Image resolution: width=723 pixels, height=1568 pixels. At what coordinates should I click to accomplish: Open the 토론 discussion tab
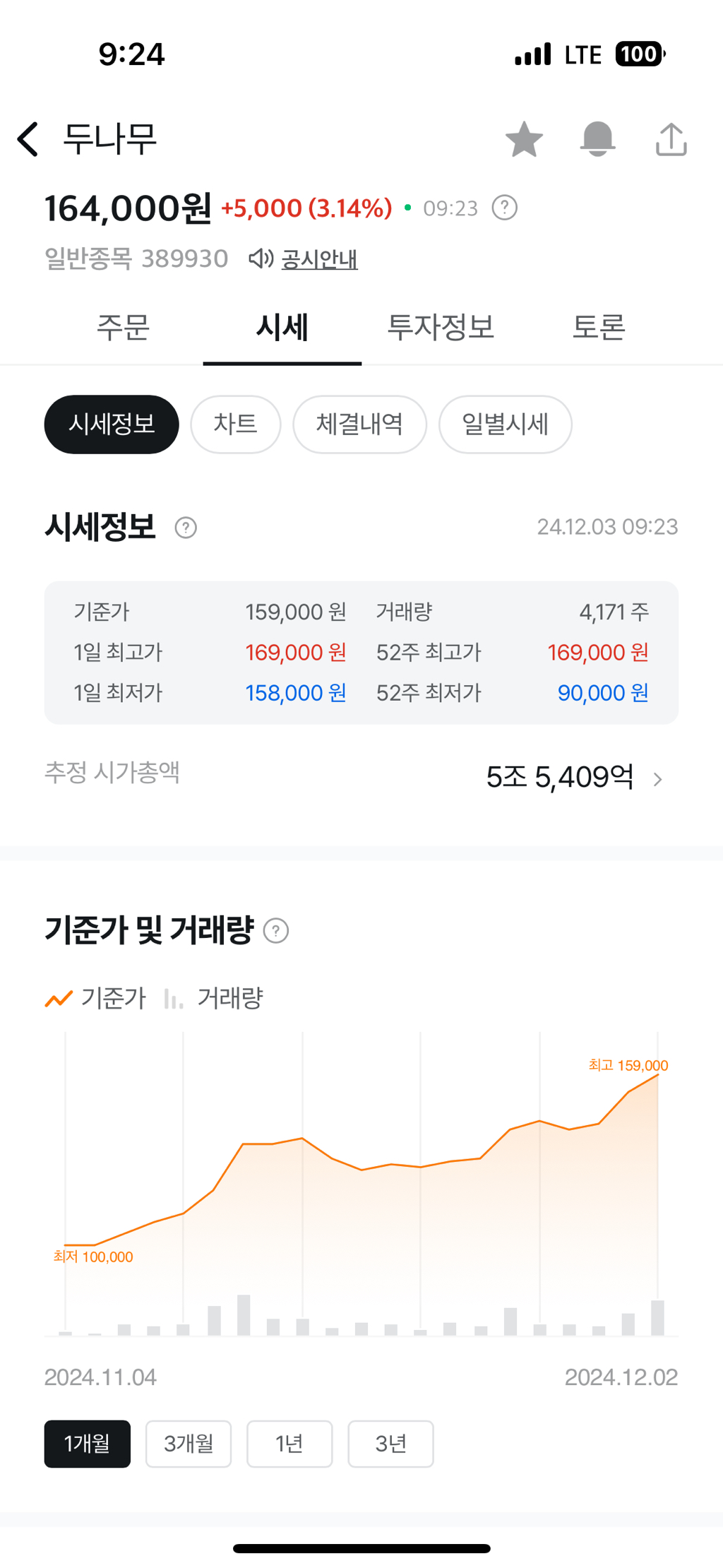(598, 328)
